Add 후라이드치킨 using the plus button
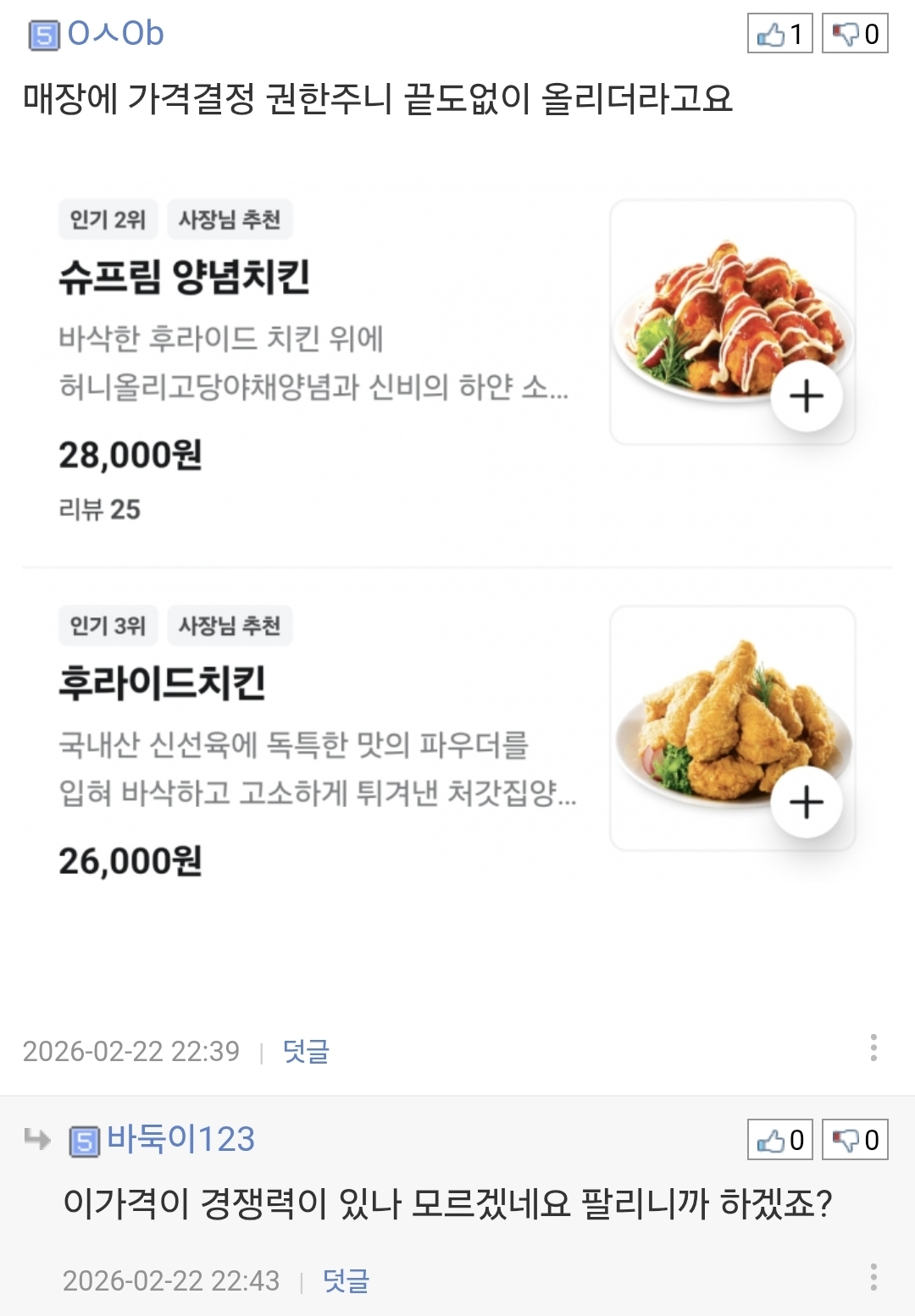The width and height of the screenshot is (915, 1316). click(x=807, y=800)
